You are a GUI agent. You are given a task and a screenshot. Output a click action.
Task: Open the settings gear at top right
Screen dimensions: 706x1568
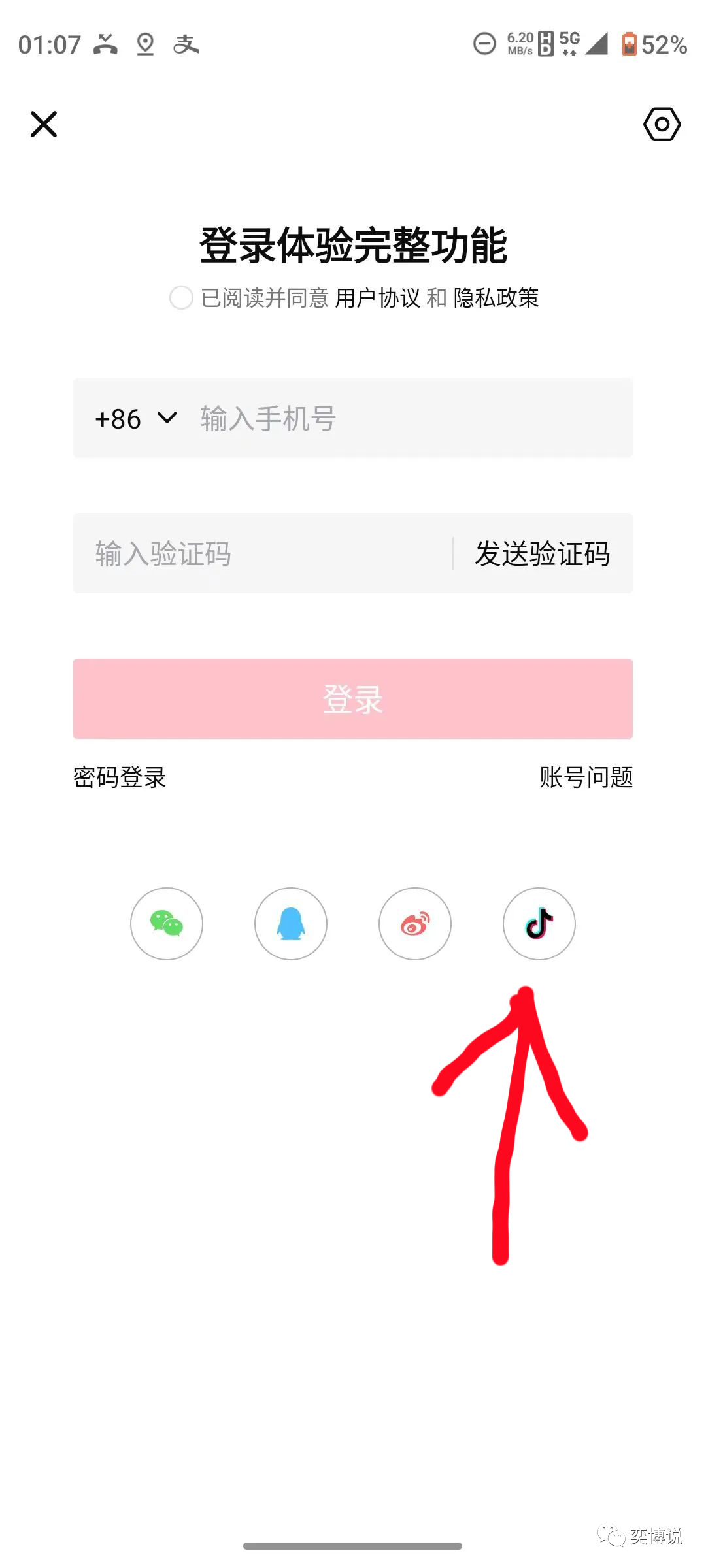(x=662, y=125)
